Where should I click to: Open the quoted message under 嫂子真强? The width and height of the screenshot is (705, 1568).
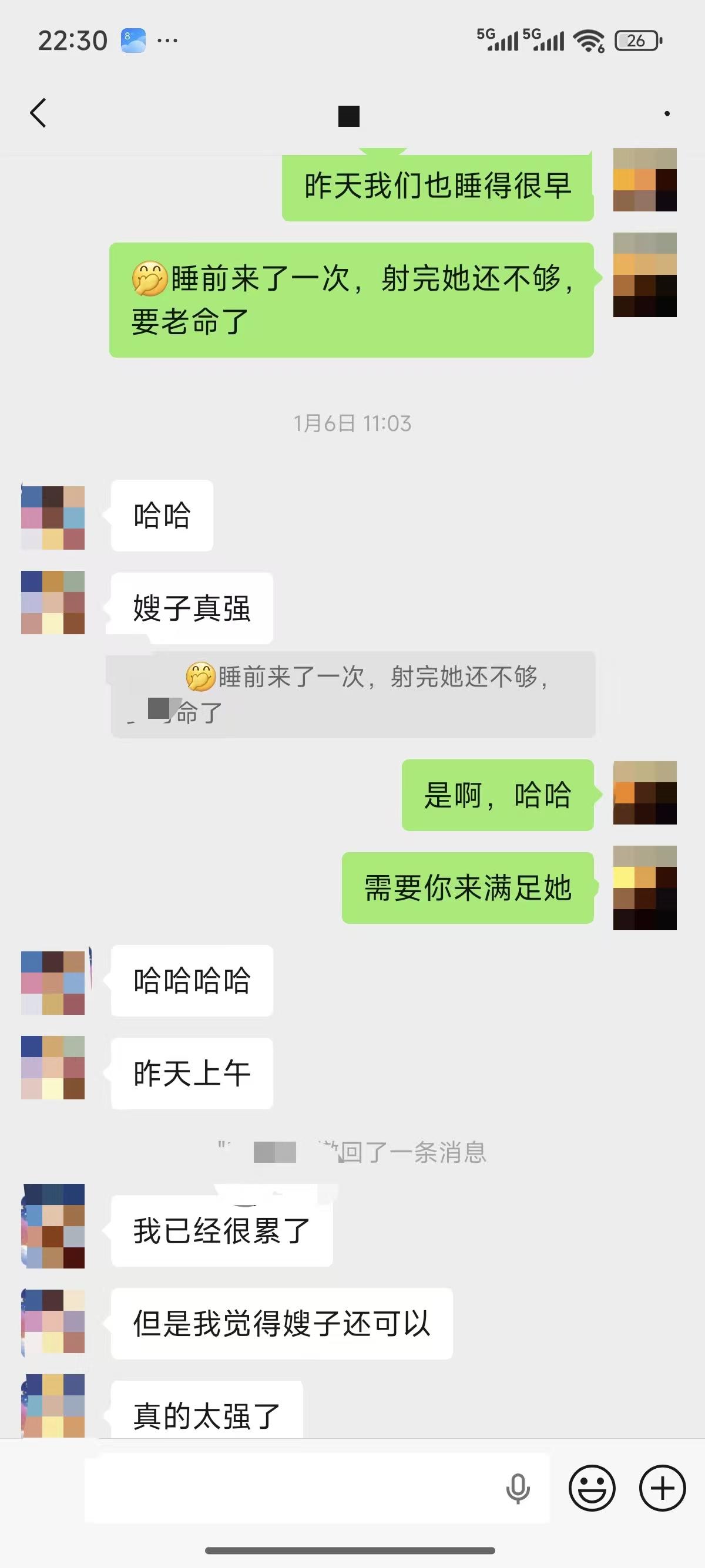[x=352, y=694]
